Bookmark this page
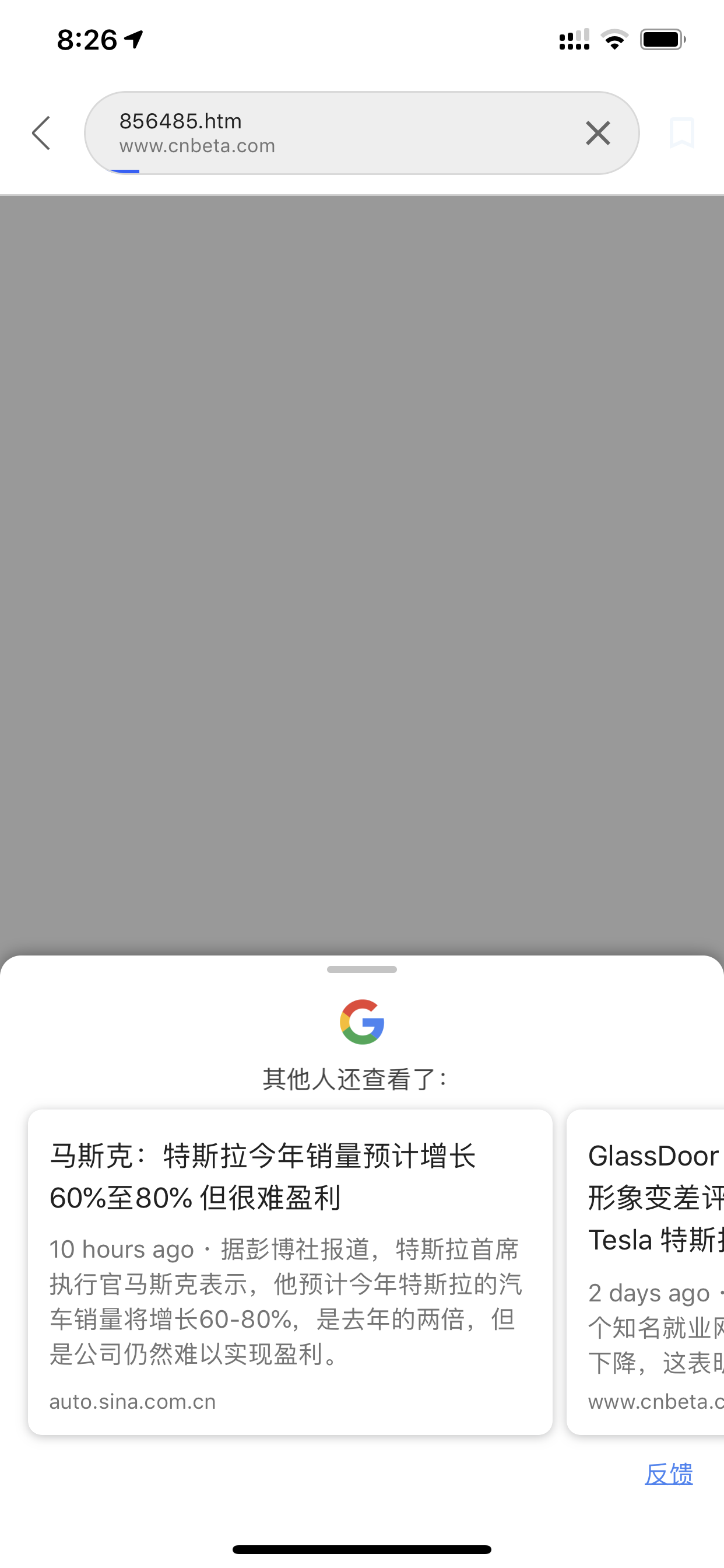 pyautogui.click(x=681, y=132)
